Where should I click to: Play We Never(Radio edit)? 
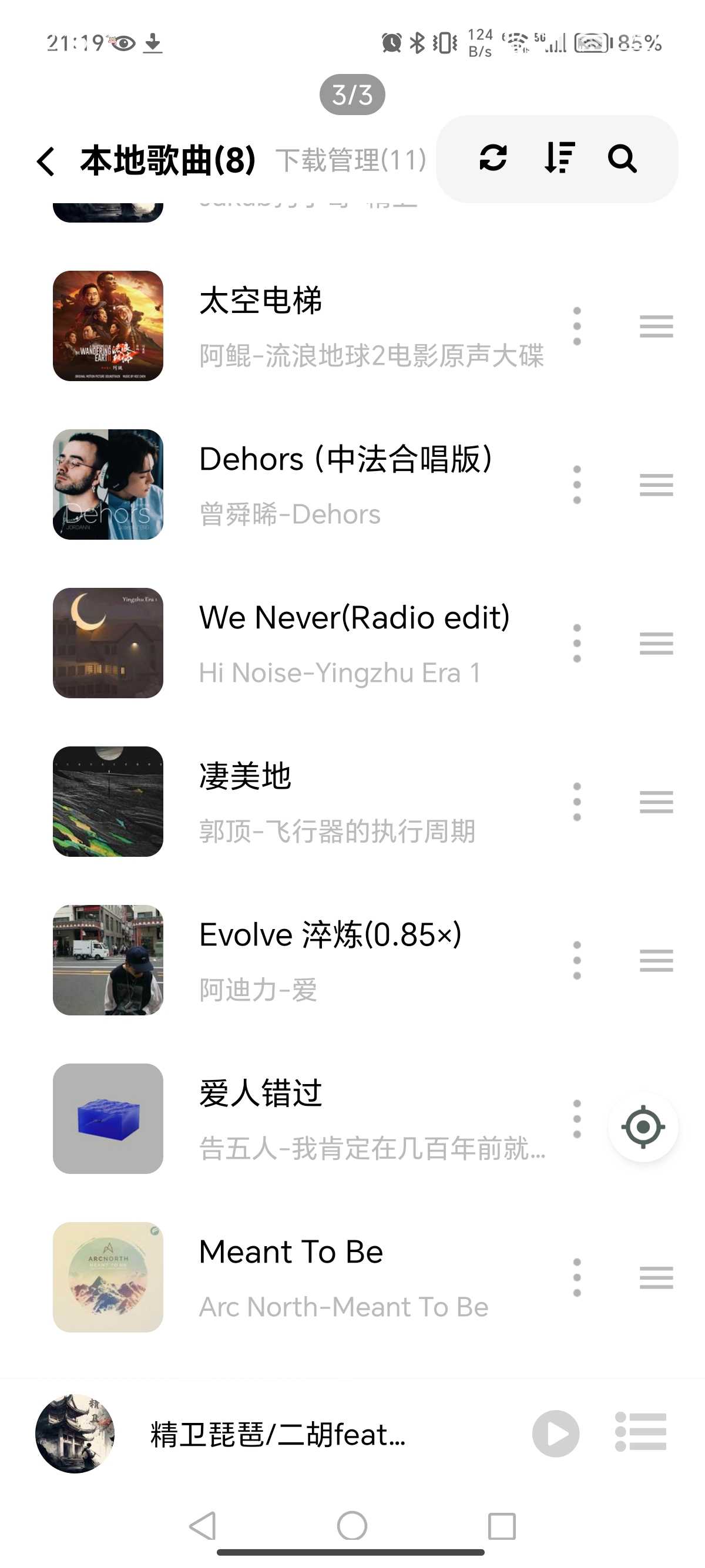pos(304,644)
